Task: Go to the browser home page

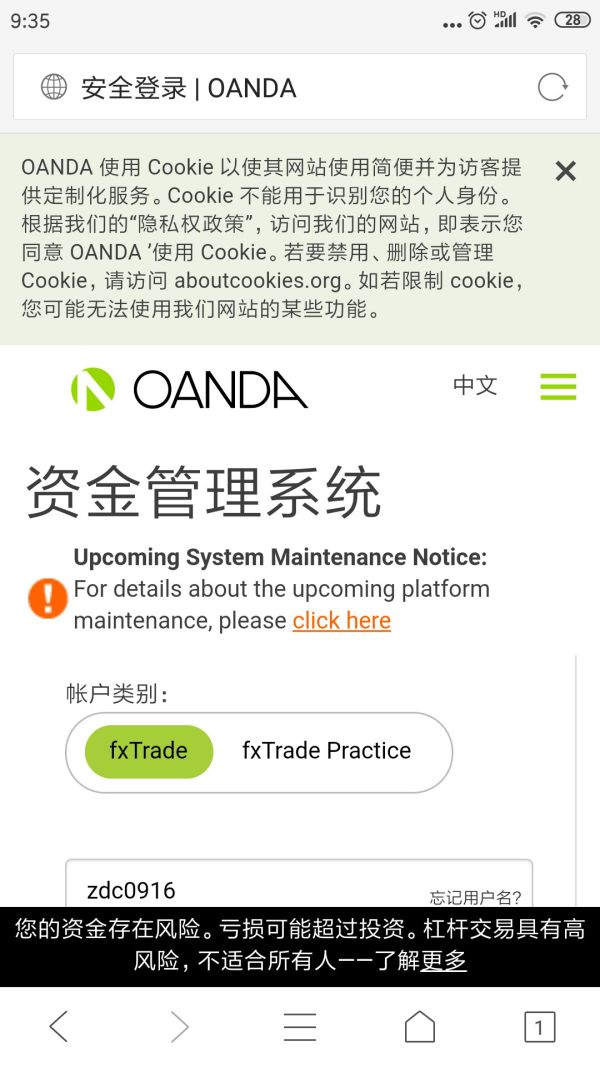Action: point(419,1026)
